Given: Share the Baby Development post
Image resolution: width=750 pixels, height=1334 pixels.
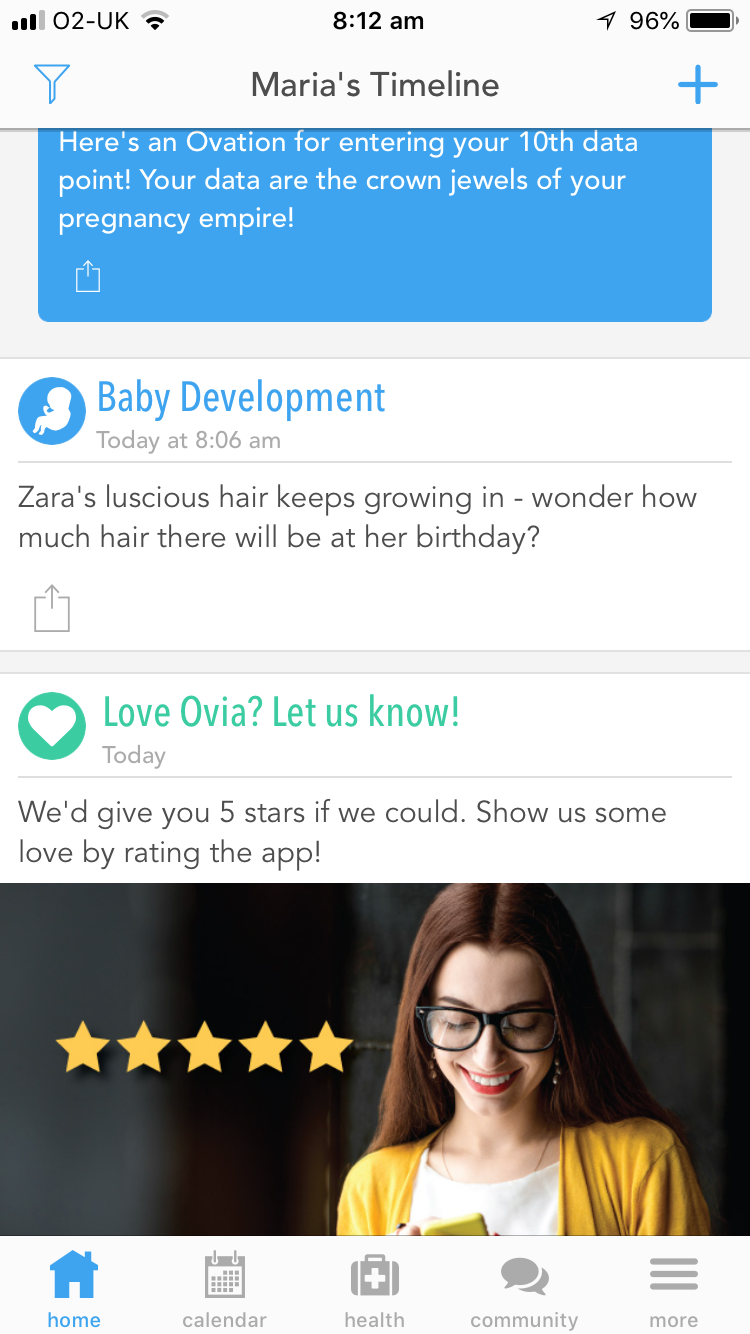Looking at the screenshot, I should pyautogui.click(x=52, y=608).
